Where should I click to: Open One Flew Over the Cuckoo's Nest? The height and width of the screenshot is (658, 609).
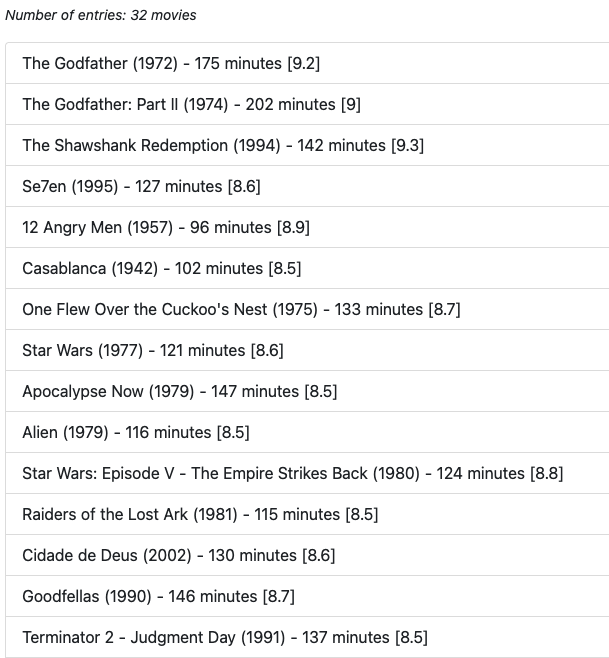[241, 309]
